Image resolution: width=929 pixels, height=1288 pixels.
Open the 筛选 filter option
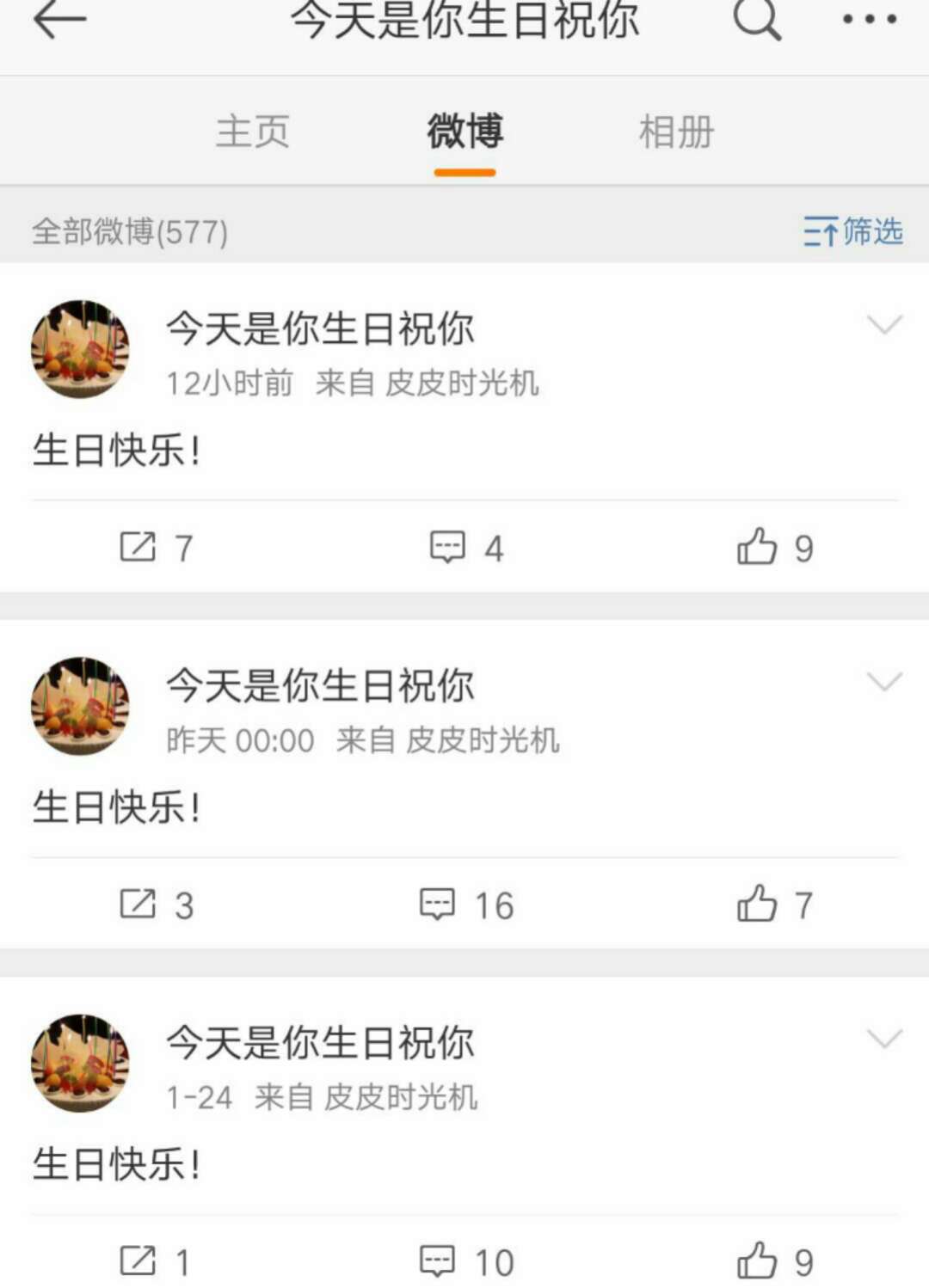tap(853, 231)
